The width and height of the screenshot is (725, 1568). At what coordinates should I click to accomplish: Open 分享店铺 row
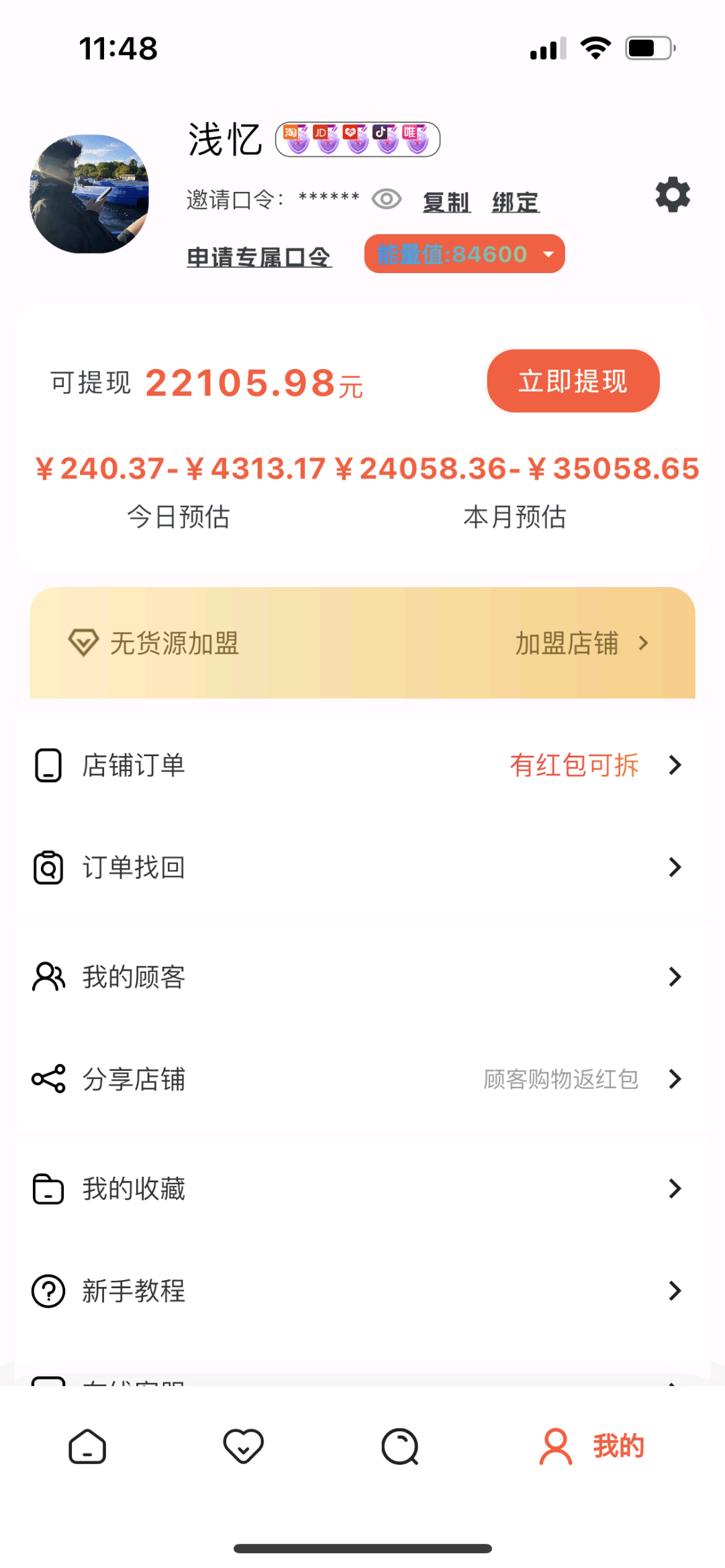pos(362,1079)
